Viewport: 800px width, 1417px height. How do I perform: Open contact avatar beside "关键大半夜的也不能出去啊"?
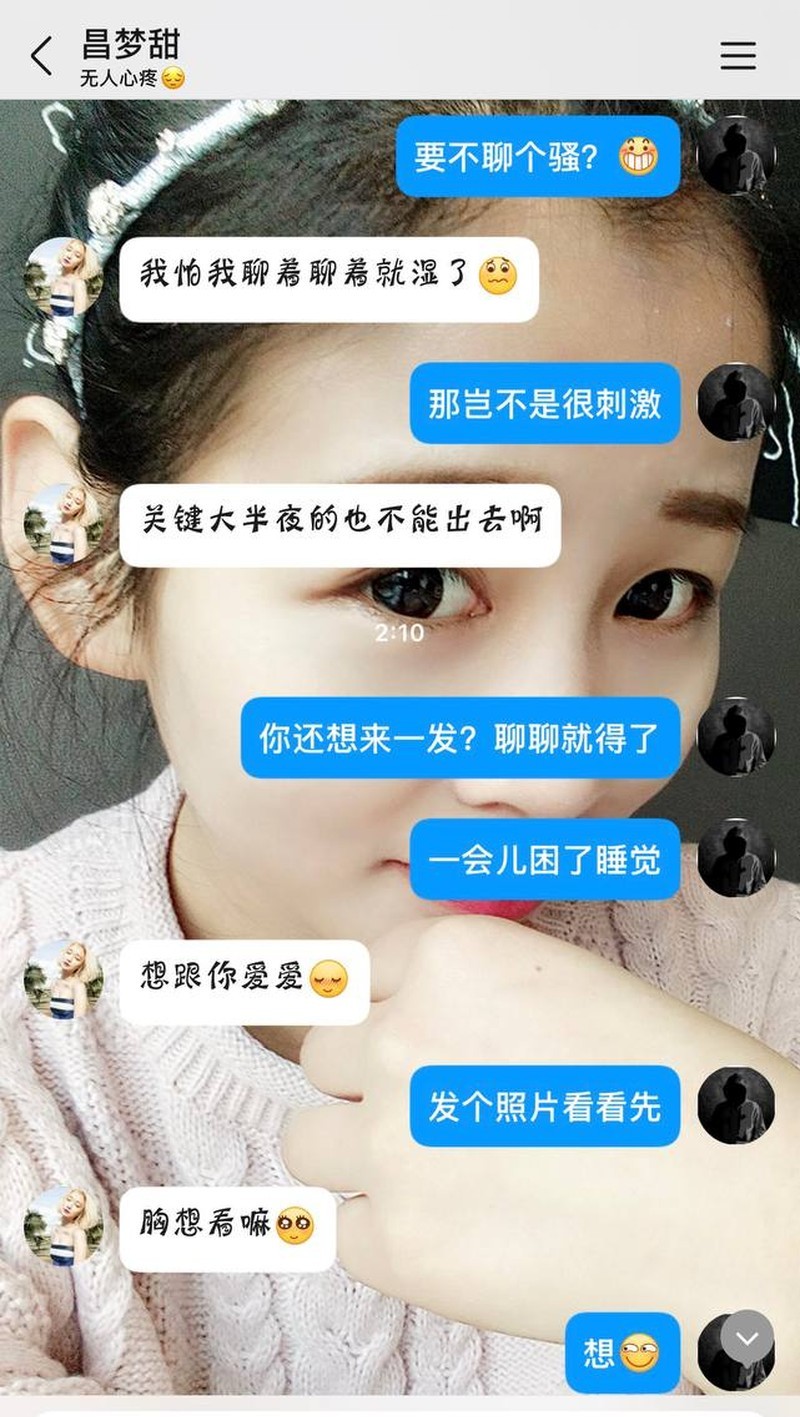64,524
